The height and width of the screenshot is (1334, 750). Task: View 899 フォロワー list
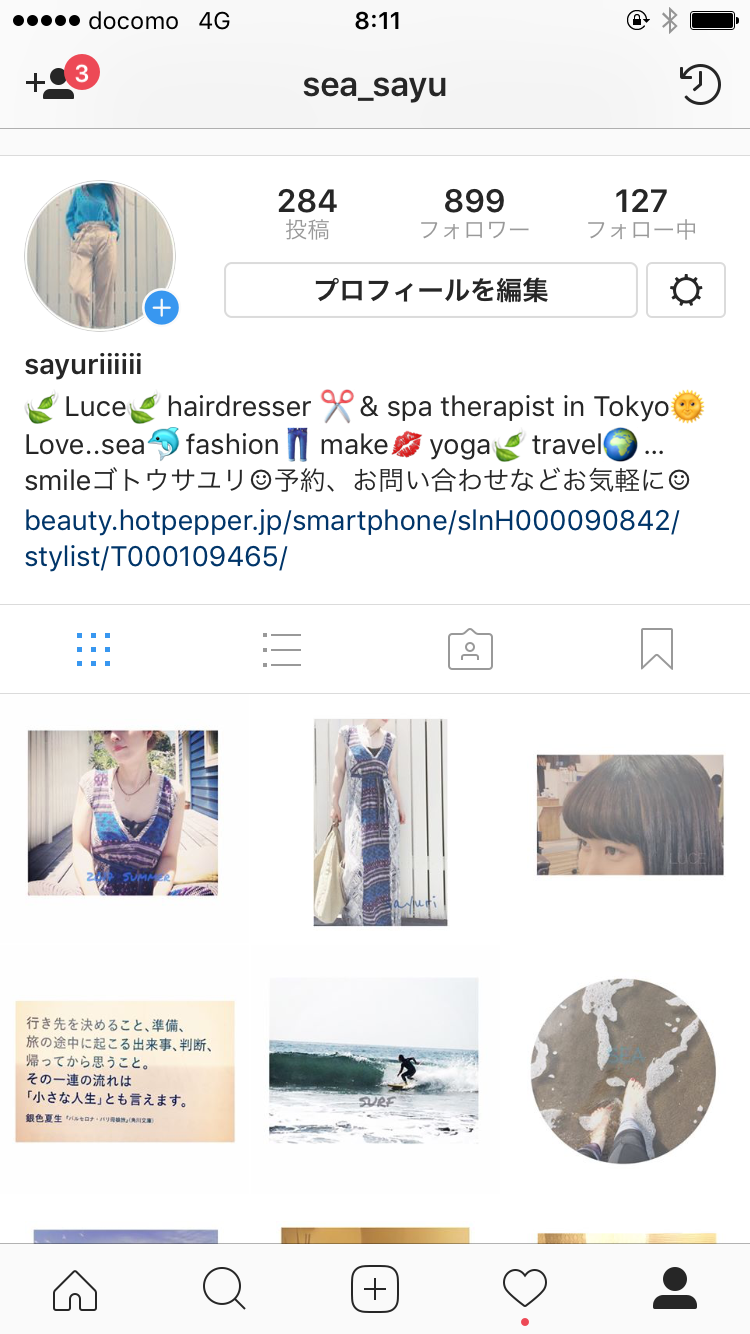tap(474, 213)
